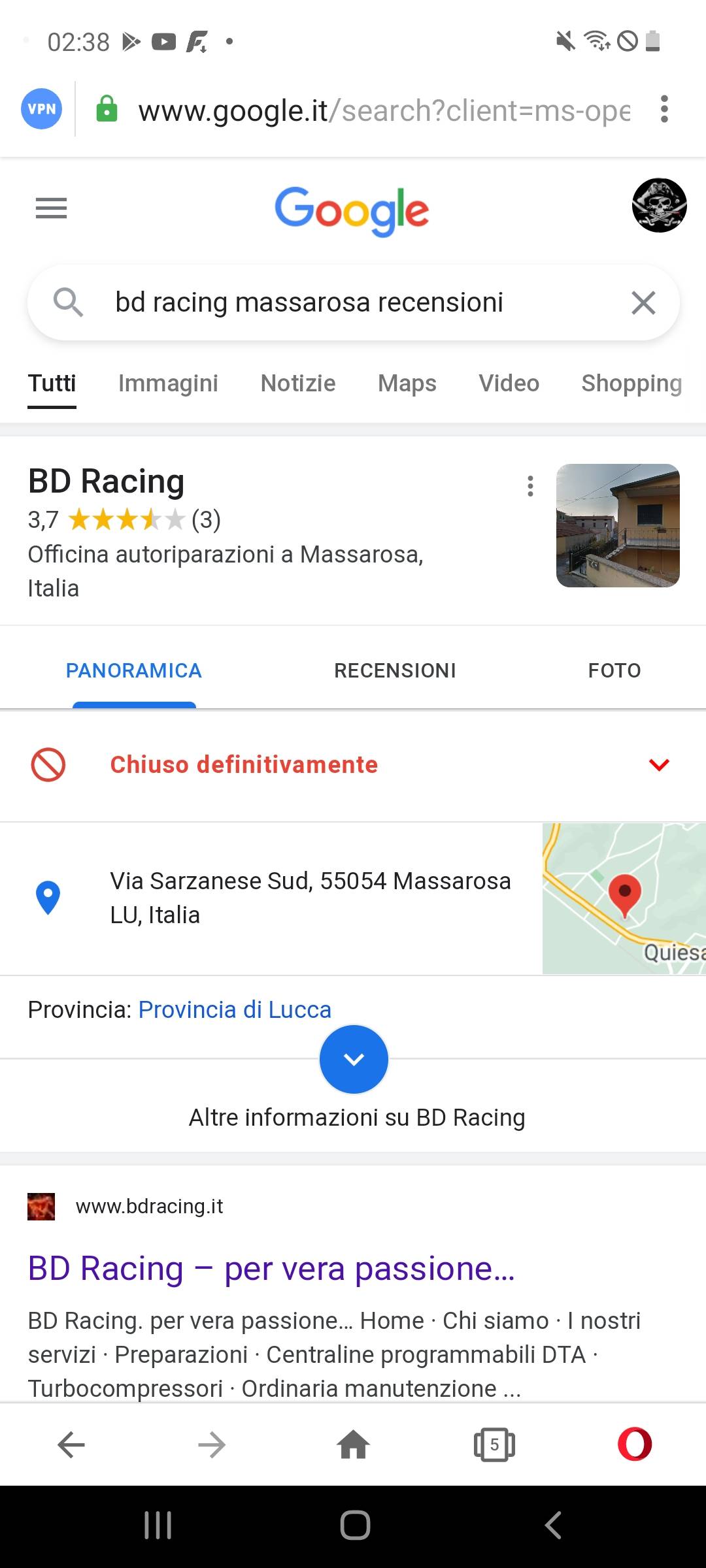
Task: Switch to the Immagini tab
Action: (x=168, y=383)
